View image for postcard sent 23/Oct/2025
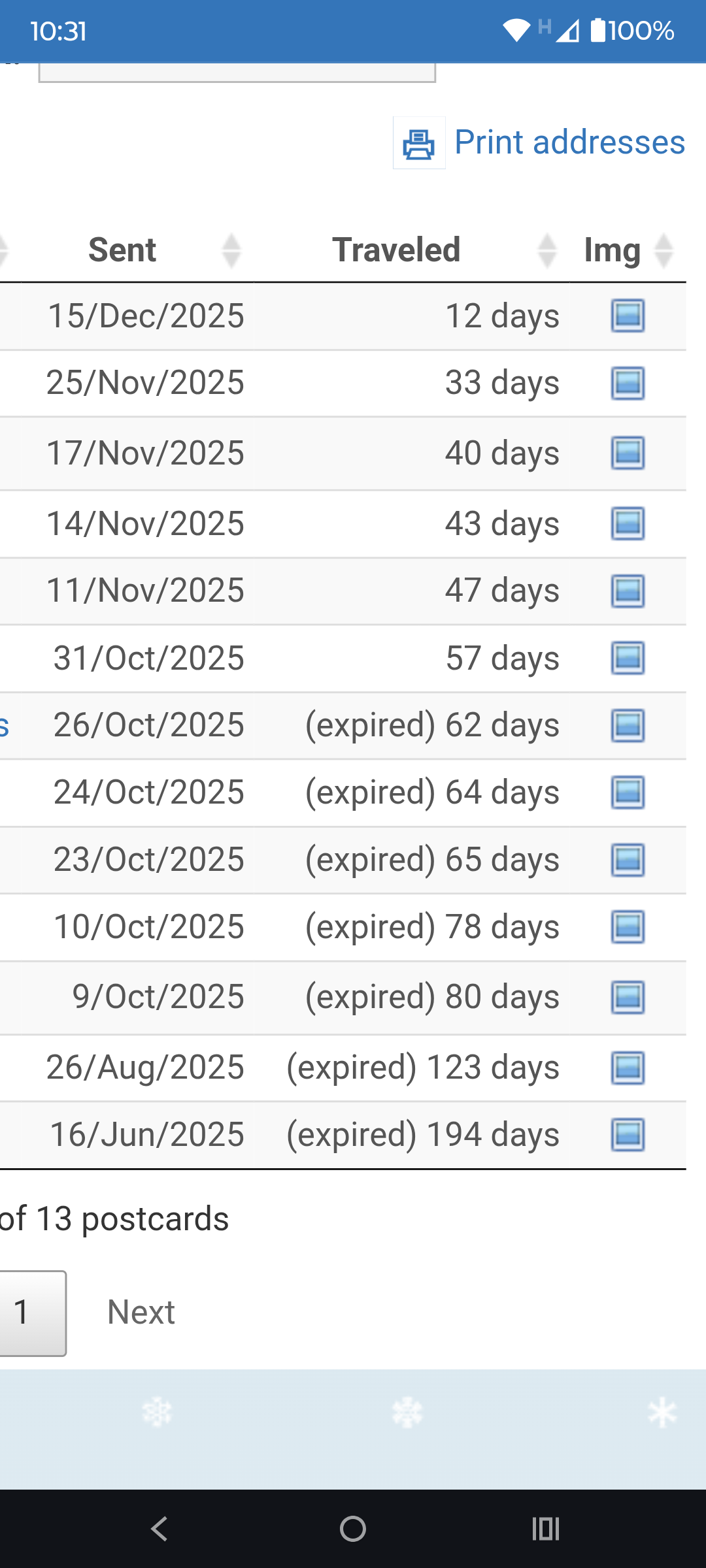This screenshot has width=706, height=1568. coord(628,860)
